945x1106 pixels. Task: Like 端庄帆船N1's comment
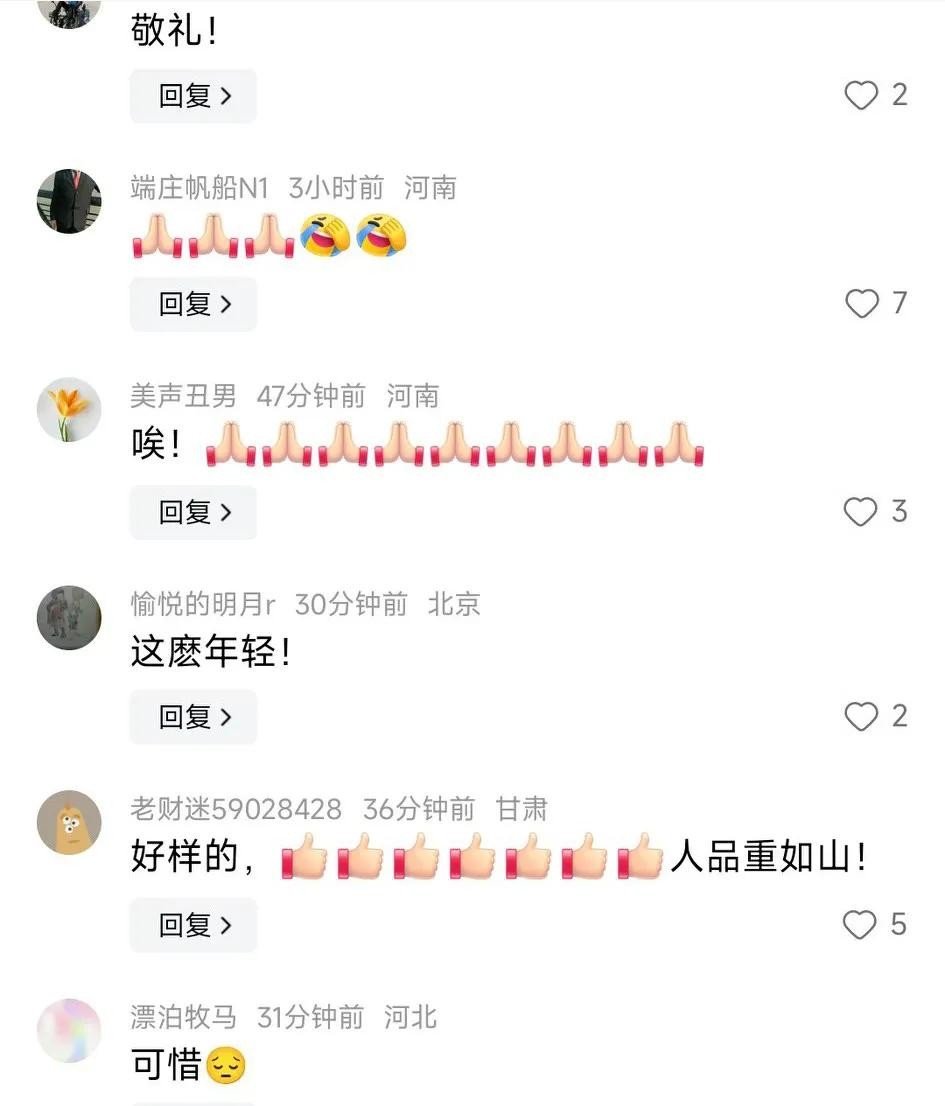(x=861, y=303)
